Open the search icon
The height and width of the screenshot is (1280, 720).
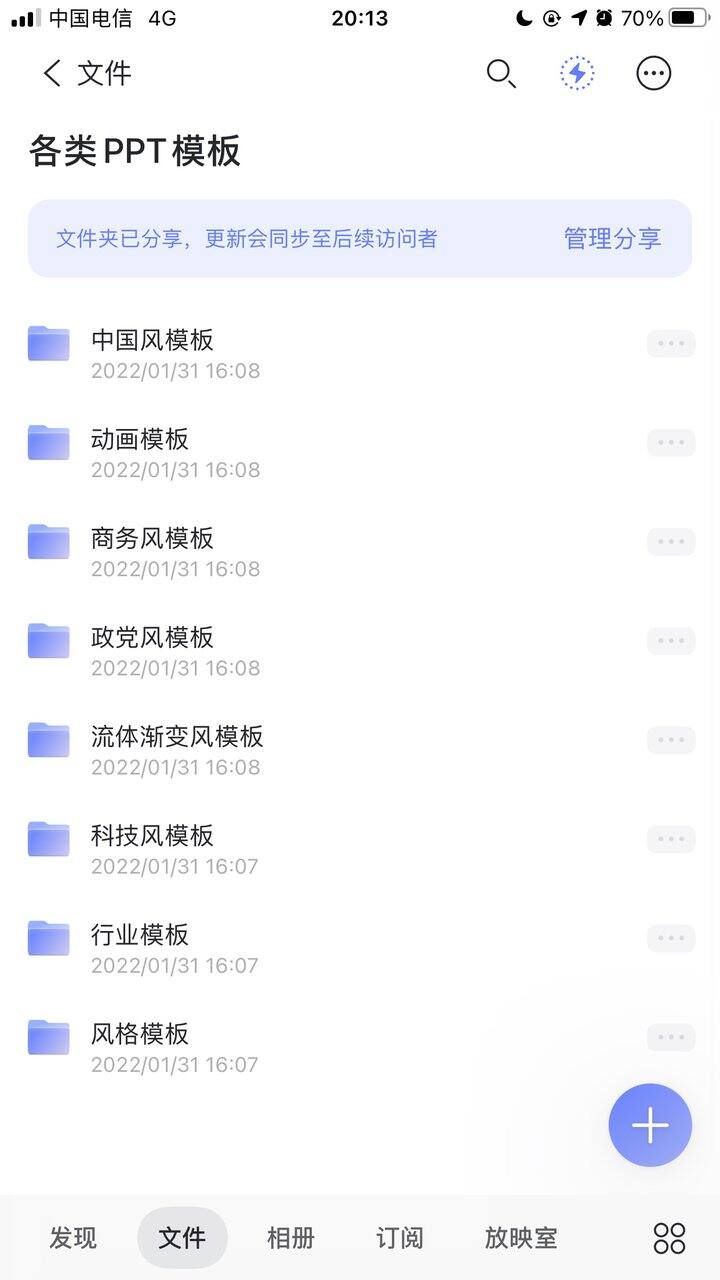coord(501,73)
